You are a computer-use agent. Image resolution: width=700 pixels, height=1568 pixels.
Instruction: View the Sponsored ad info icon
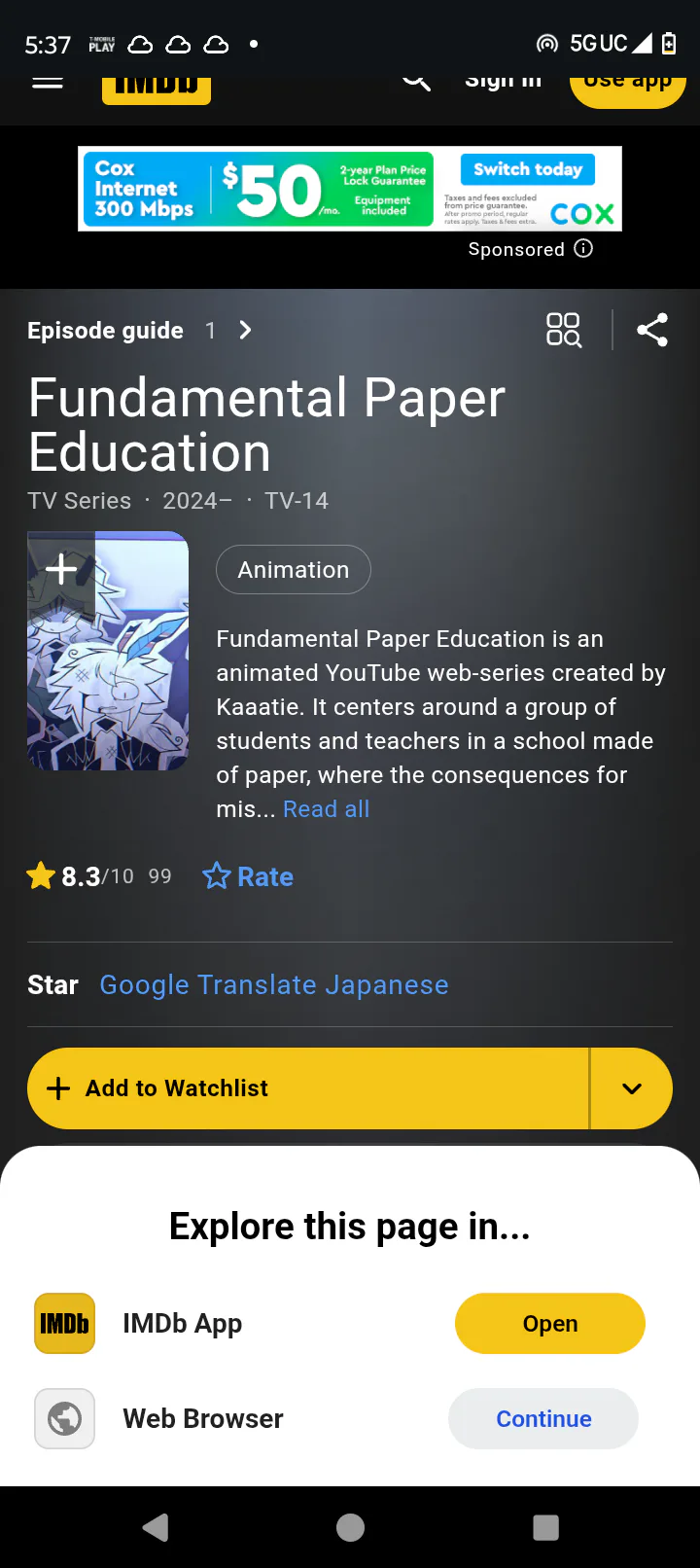click(x=583, y=248)
